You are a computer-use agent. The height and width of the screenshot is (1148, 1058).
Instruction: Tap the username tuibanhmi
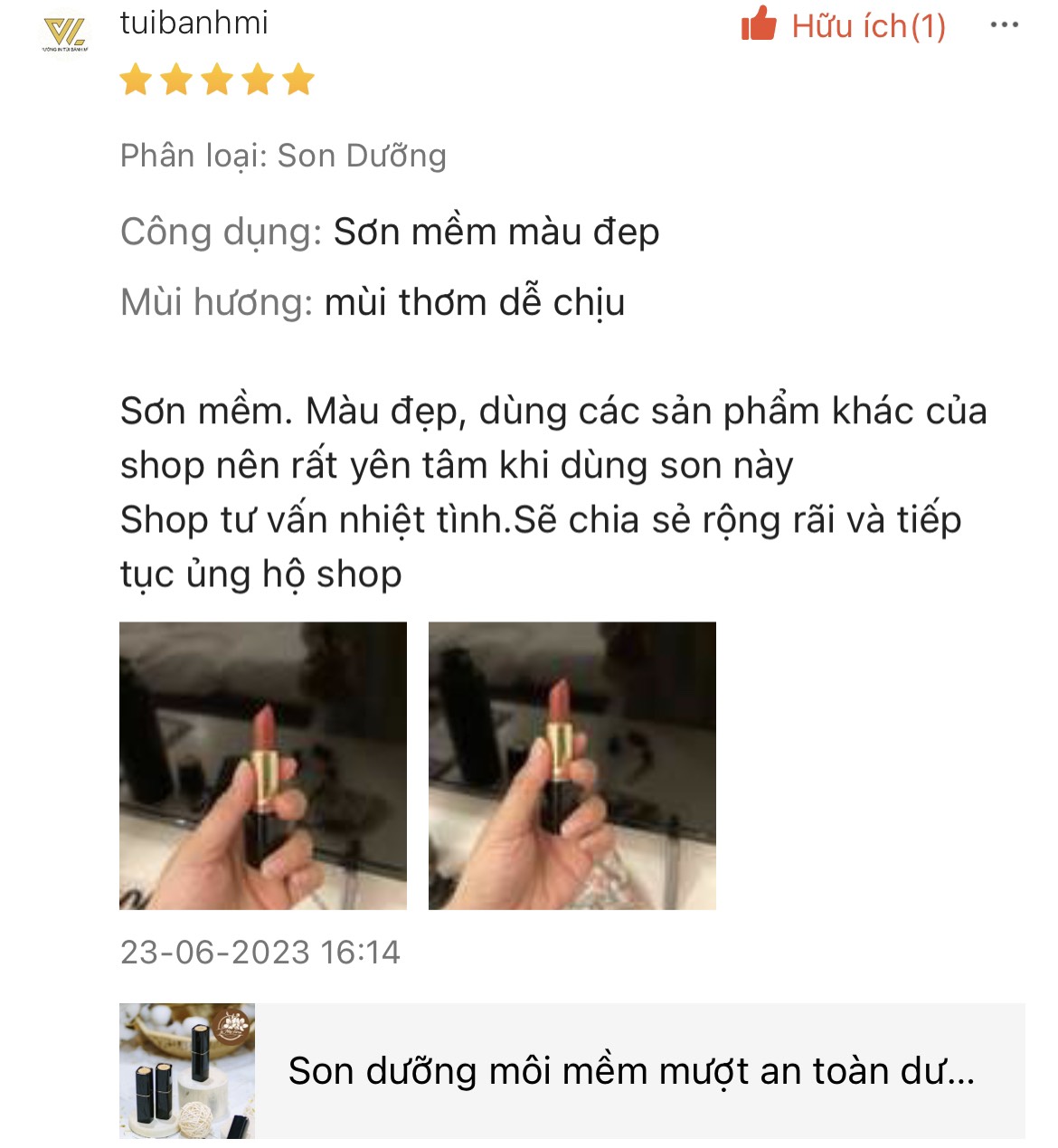(x=194, y=23)
